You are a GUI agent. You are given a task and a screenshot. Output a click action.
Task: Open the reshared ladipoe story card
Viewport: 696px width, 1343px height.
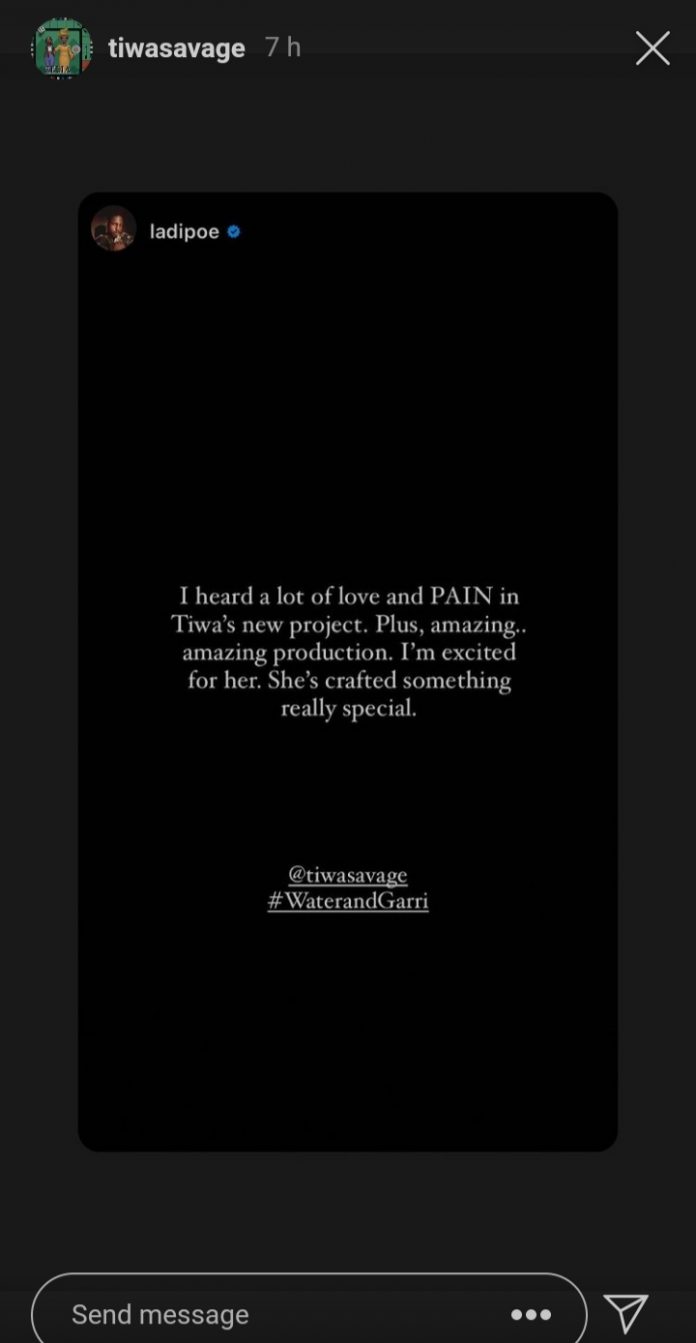coord(347,670)
